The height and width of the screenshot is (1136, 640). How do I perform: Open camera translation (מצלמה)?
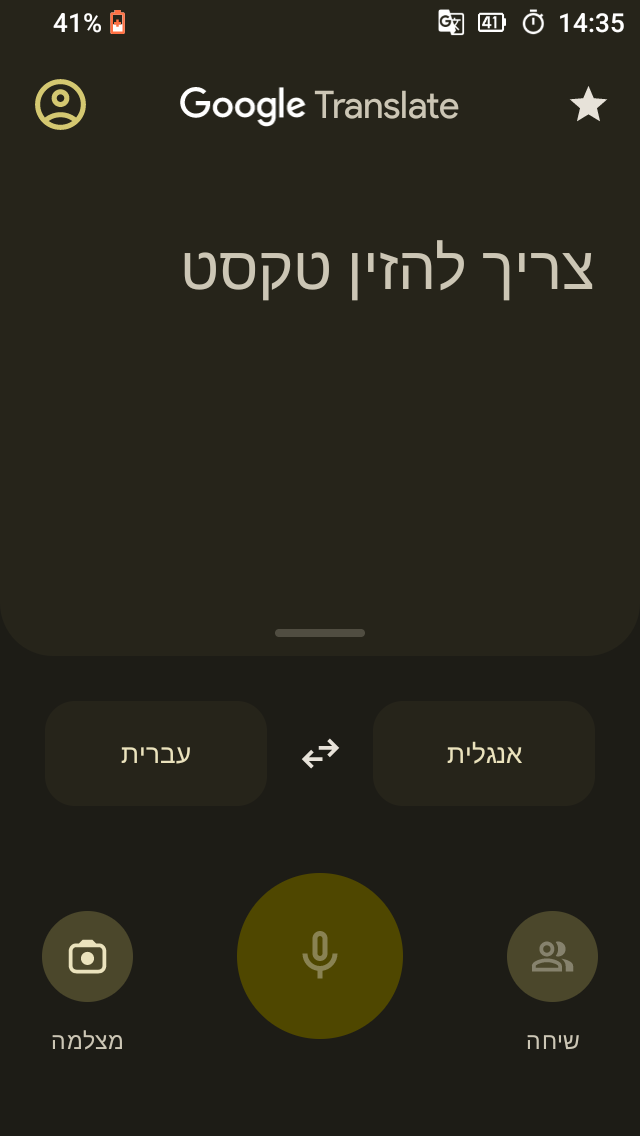coord(87,956)
